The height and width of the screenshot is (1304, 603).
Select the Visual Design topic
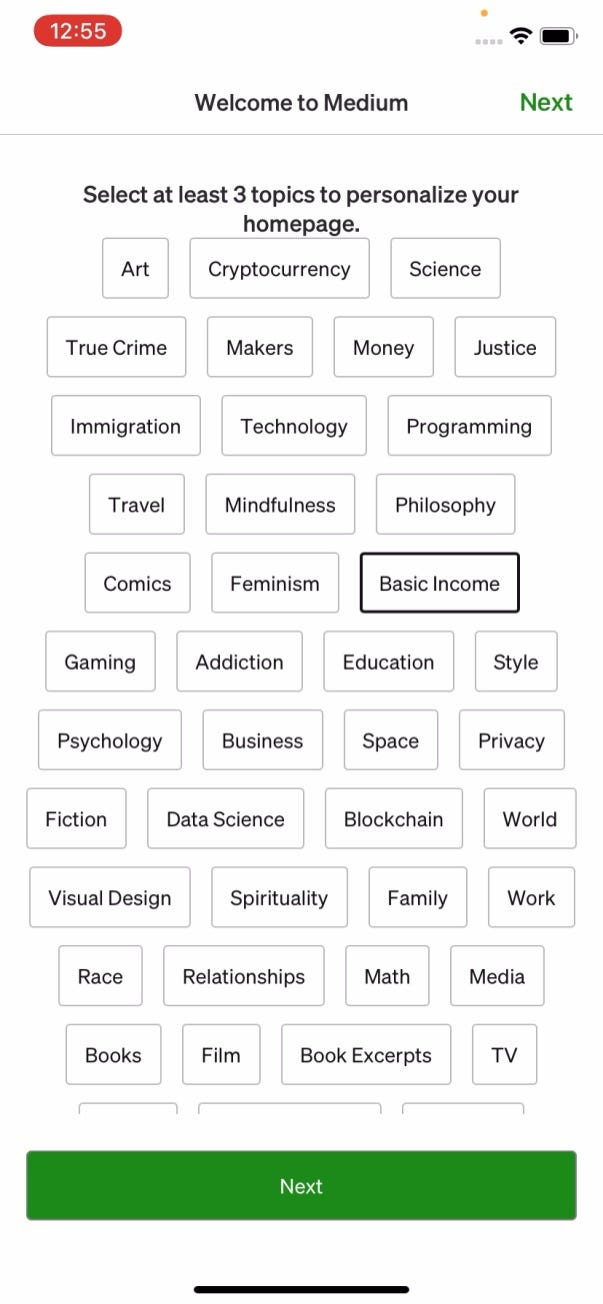click(x=109, y=898)
